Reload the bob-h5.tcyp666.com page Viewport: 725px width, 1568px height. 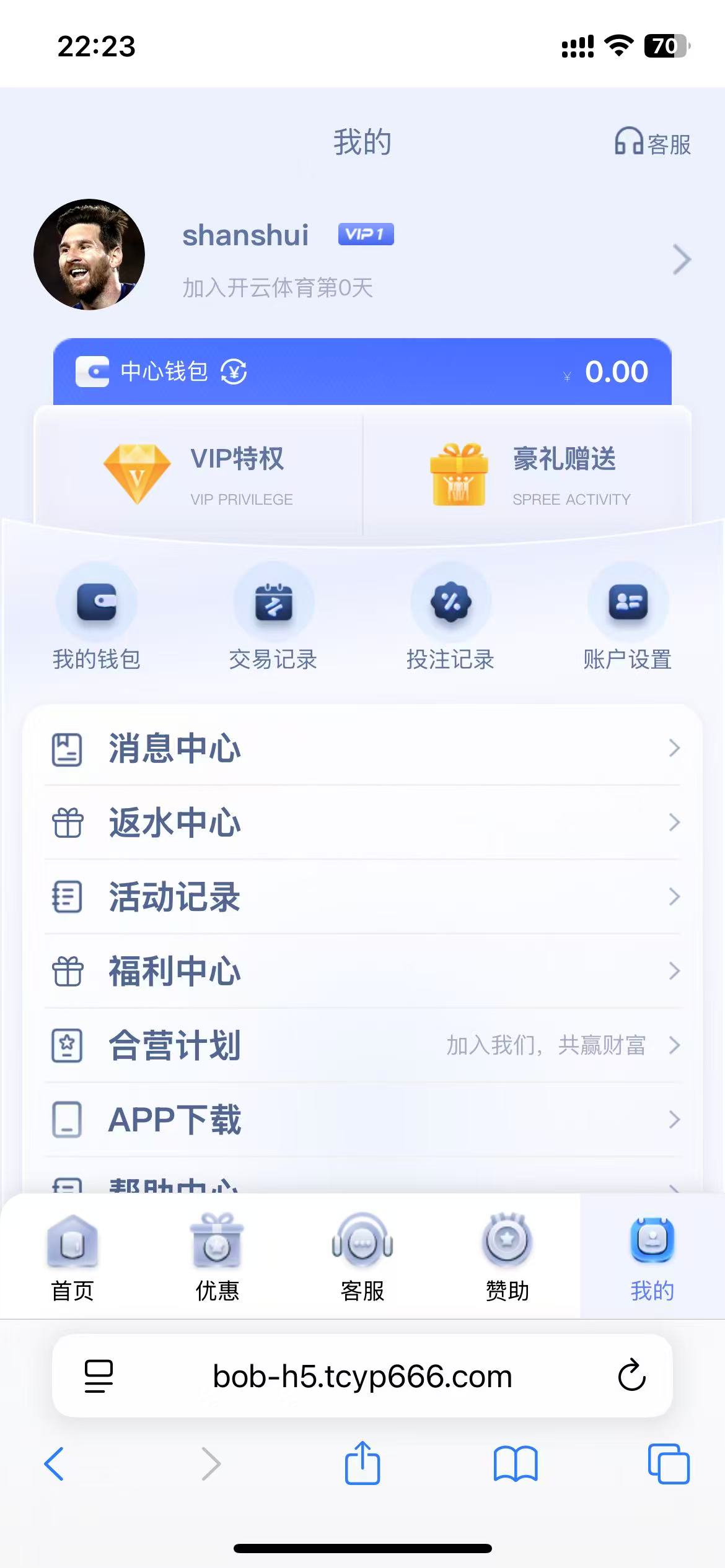631,1377
